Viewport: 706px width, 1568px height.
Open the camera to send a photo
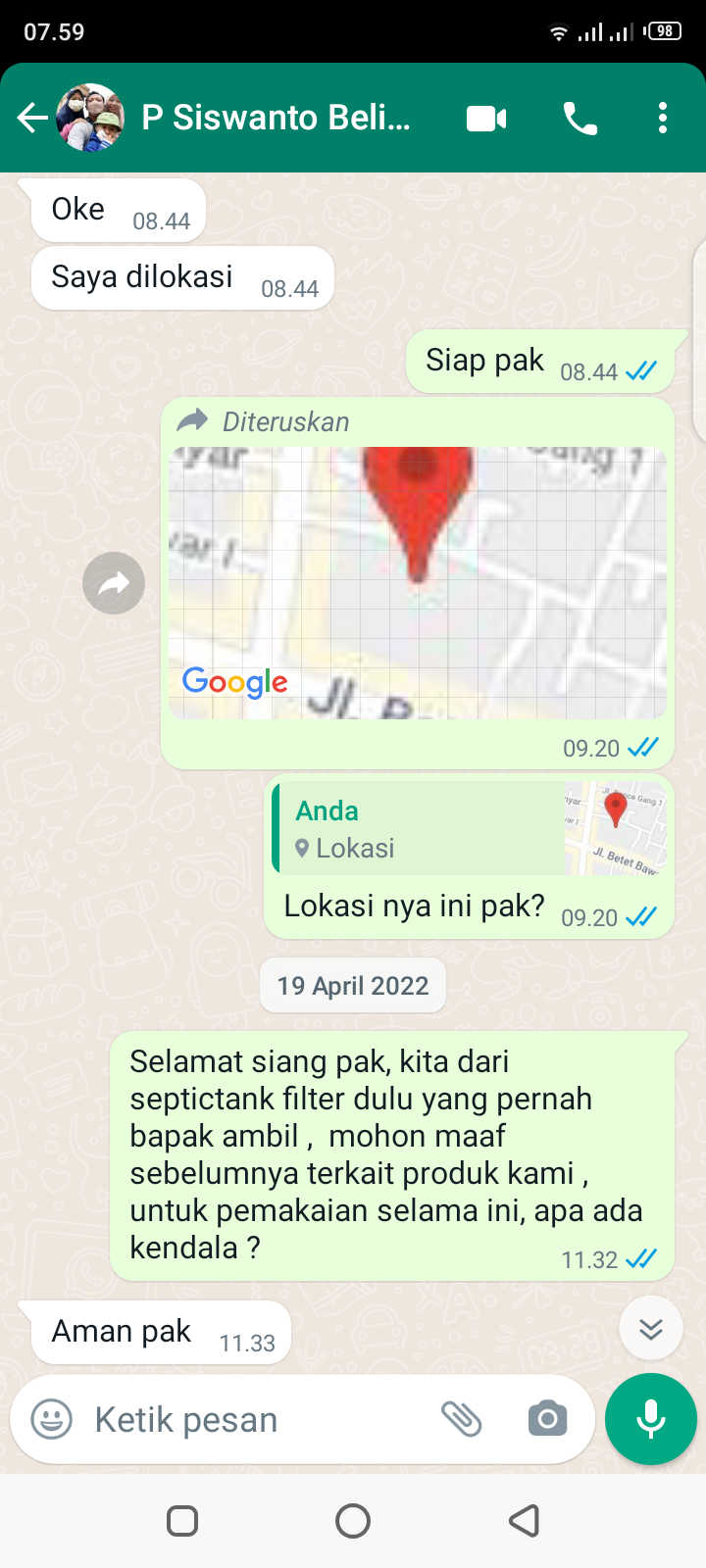(x=547, y=1419)
